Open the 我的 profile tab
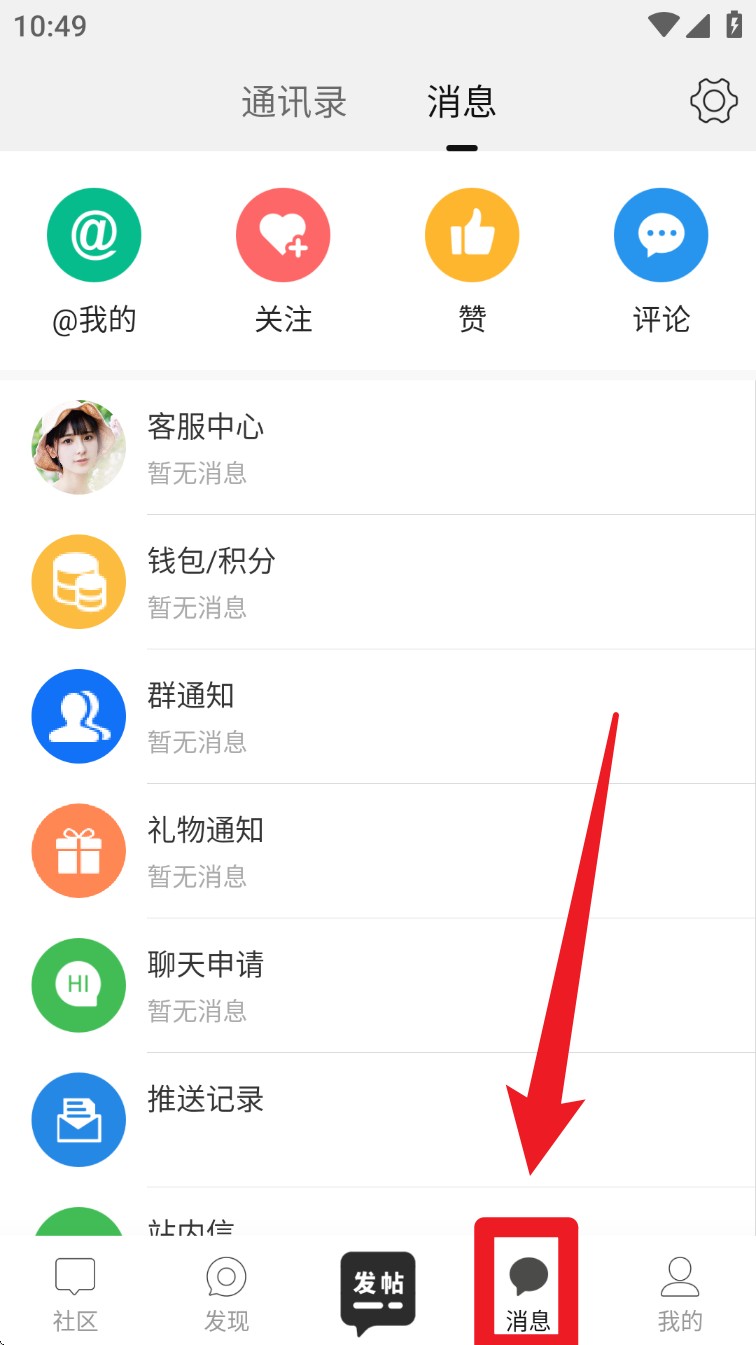Screen dimensions: 756x1345 pyautogui.click(x=680, y=1293)
